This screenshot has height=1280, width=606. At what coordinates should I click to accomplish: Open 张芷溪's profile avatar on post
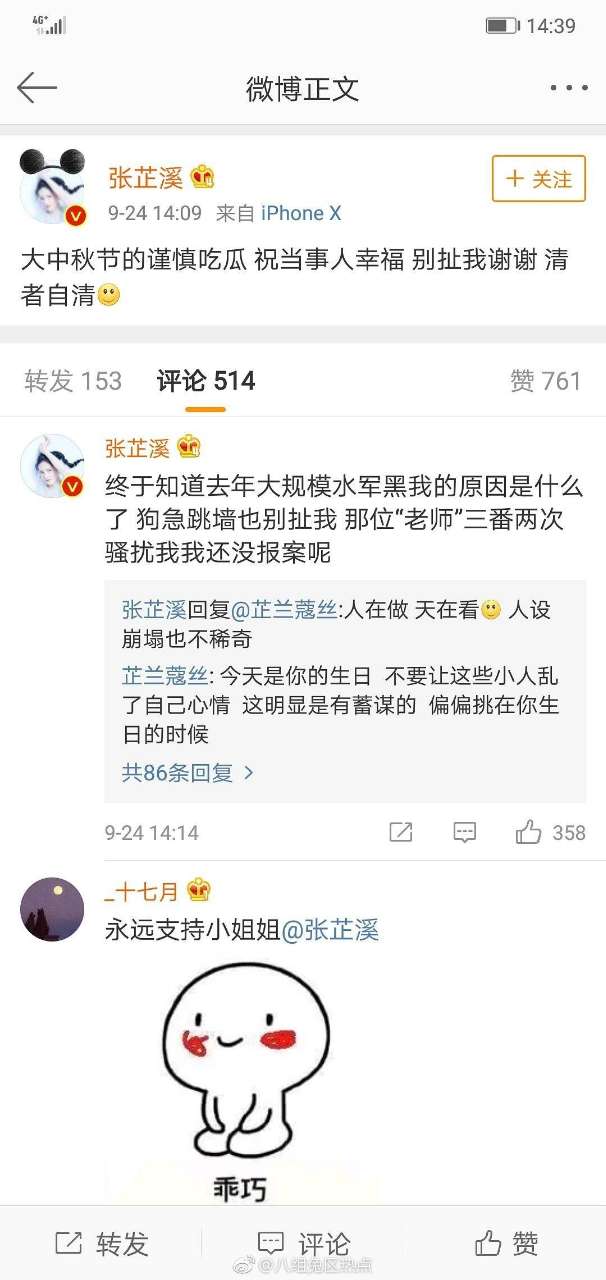point(52,187)
